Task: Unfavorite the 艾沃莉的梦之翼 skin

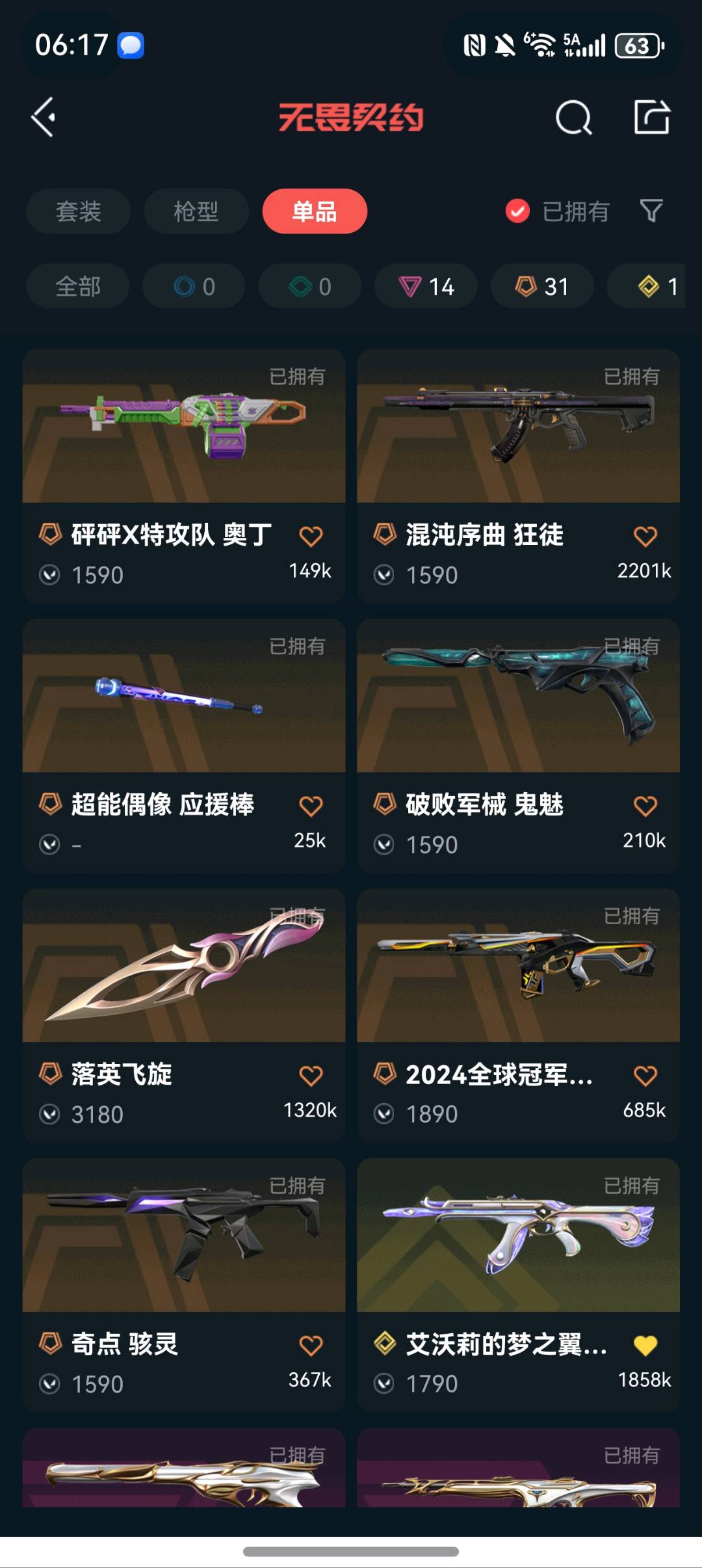Action: pos(645,1346)
